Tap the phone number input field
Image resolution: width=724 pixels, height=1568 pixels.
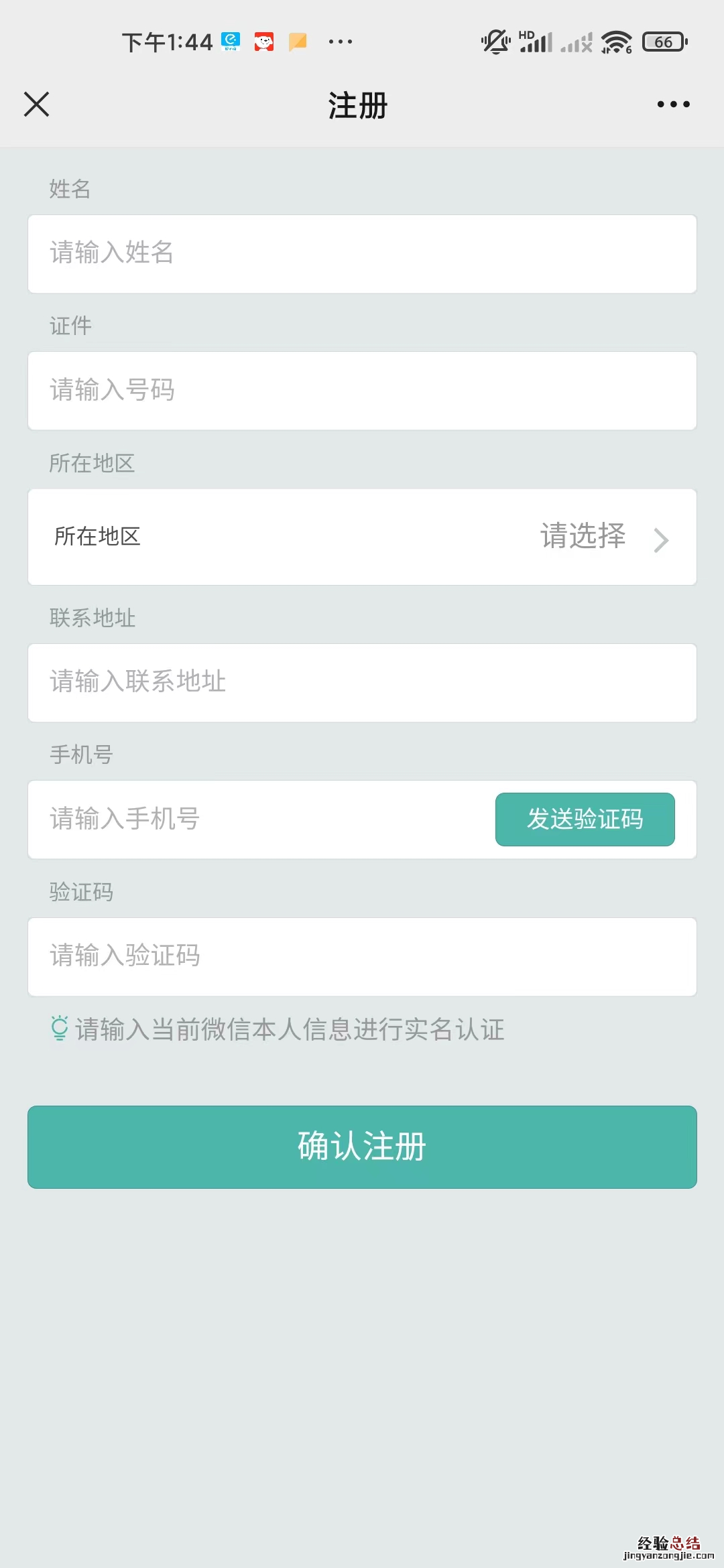[x=261, y=820]
